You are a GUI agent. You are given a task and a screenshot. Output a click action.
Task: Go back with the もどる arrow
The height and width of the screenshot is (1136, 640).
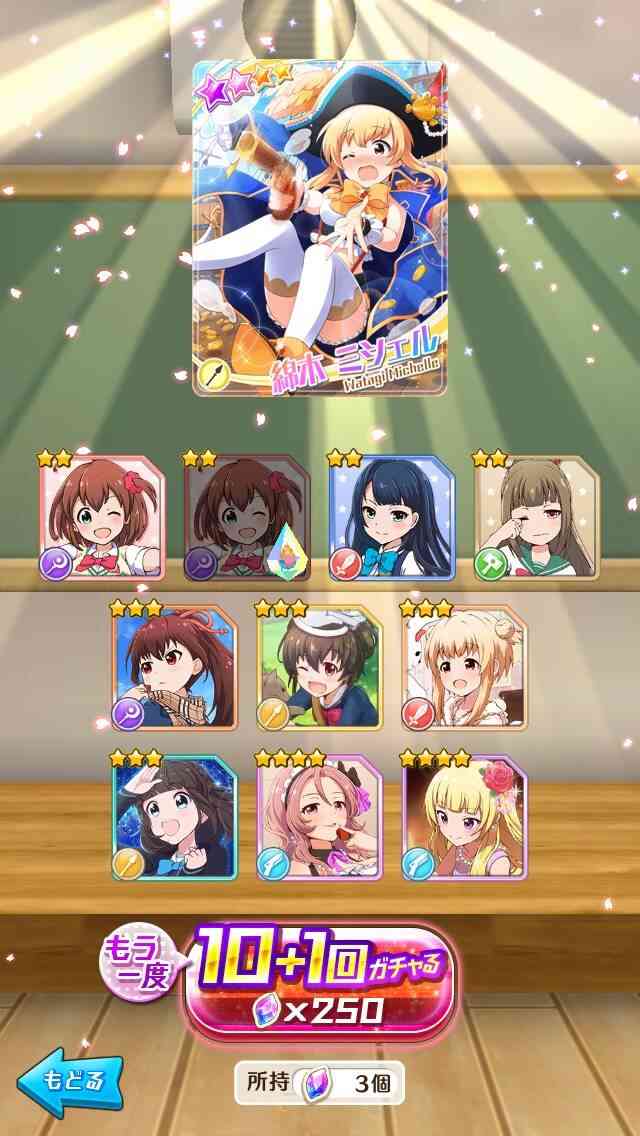[70, 1082]
